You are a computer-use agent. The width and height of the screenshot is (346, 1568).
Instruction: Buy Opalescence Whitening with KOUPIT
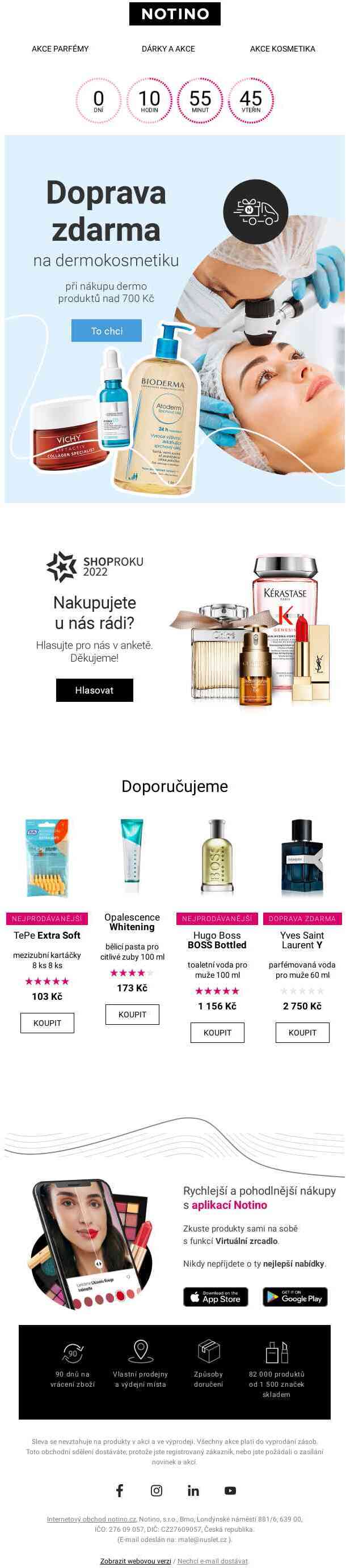tap(132, 1014)
